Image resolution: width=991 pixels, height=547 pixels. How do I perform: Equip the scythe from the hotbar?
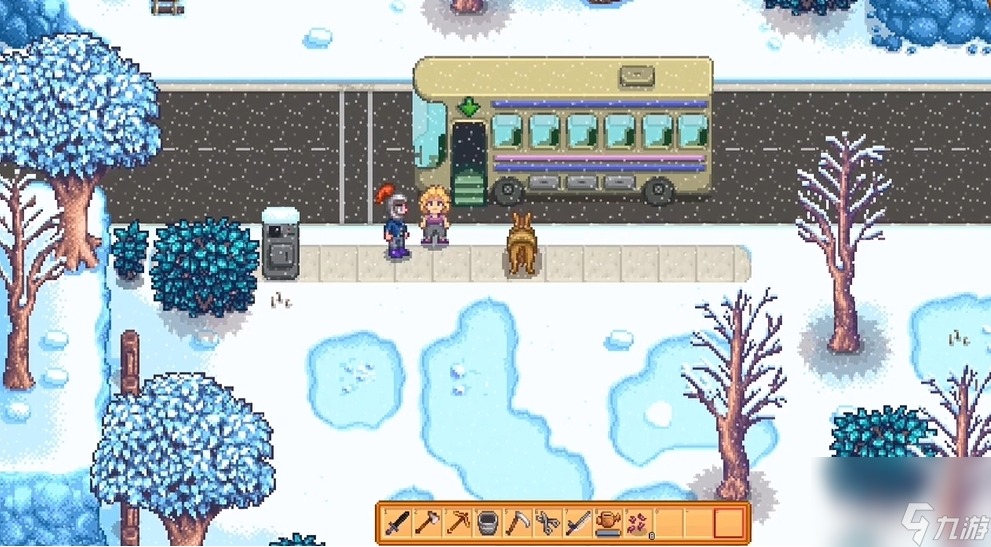click(x=517, y=522)
